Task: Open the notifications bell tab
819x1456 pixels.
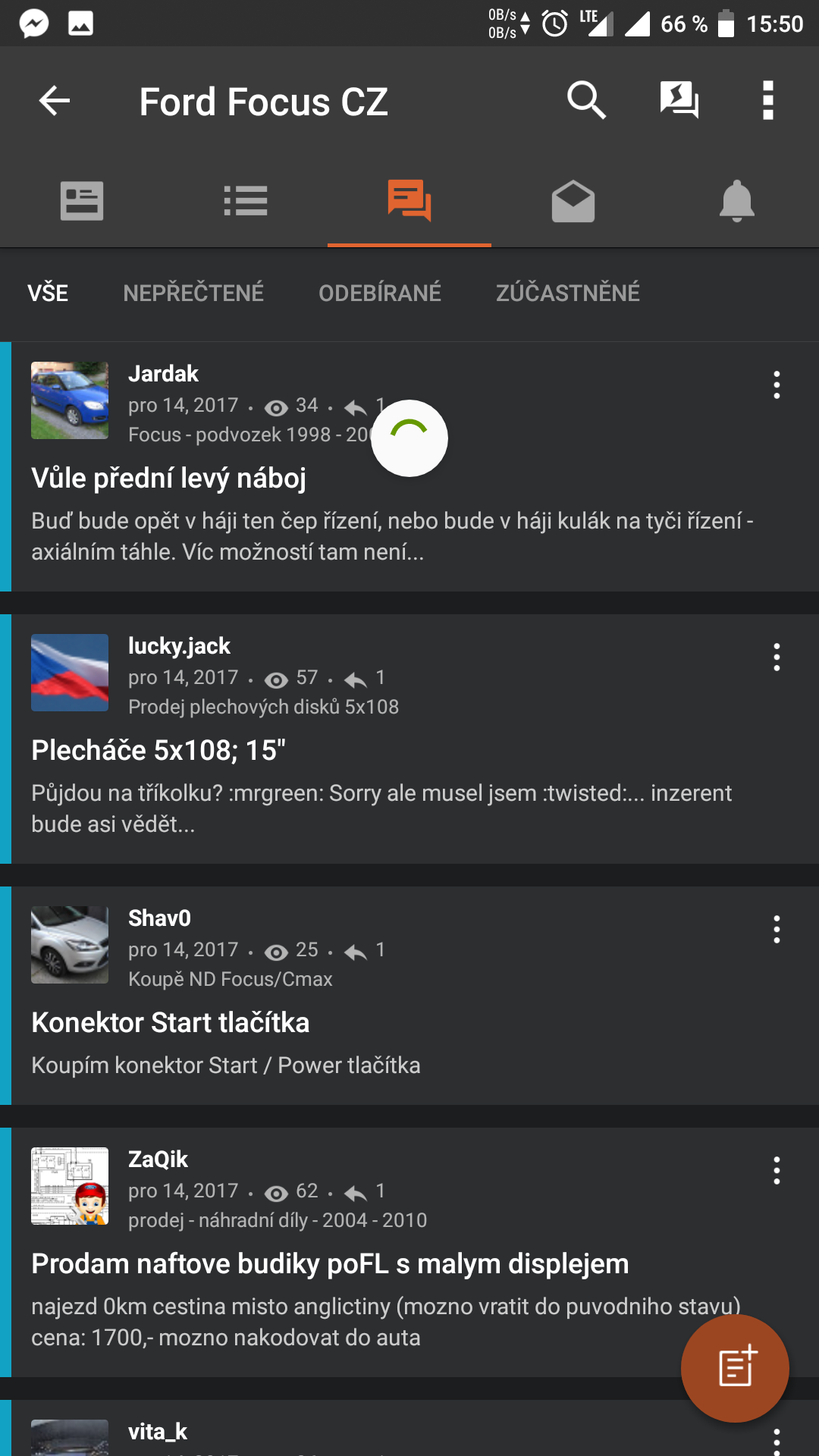Action: pos(736,201)
